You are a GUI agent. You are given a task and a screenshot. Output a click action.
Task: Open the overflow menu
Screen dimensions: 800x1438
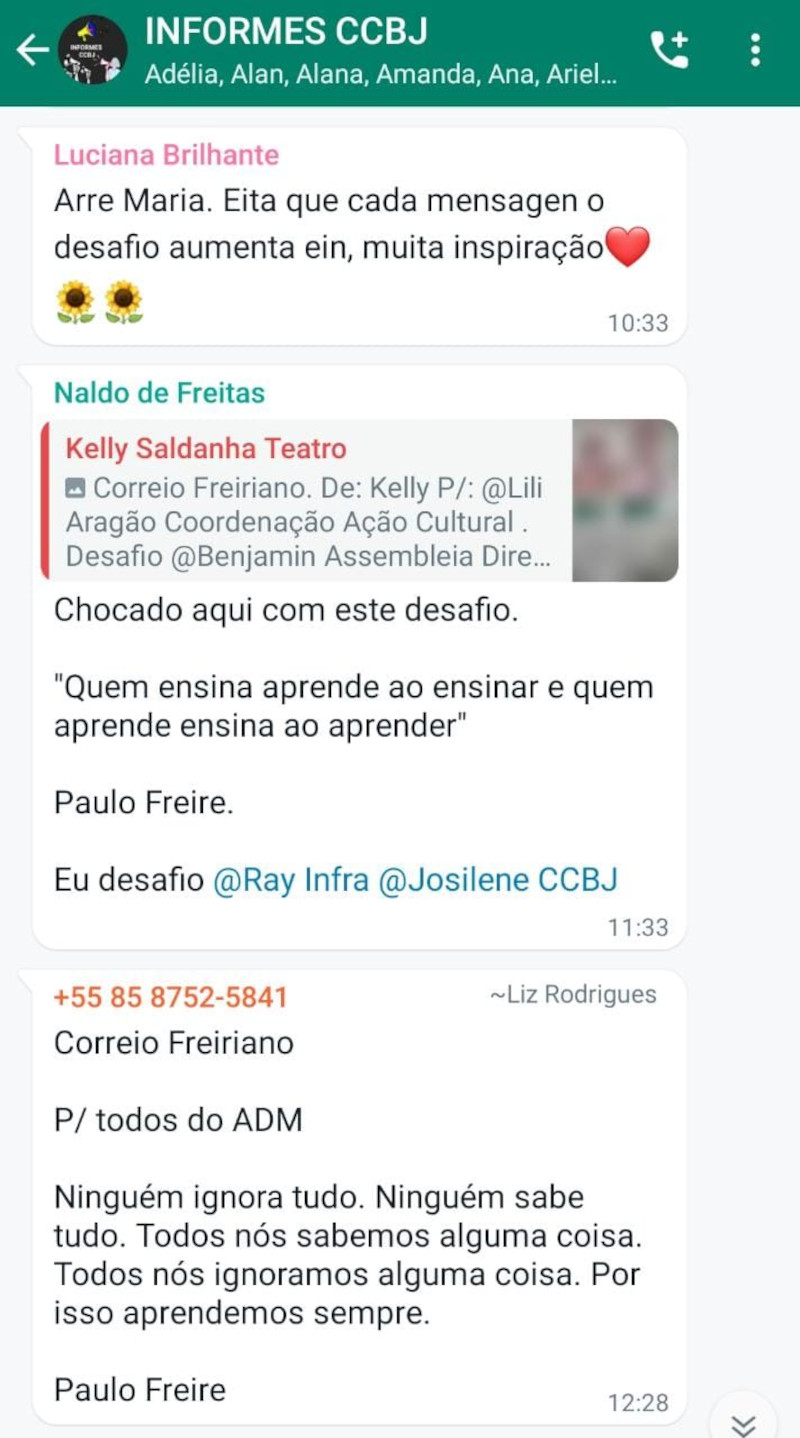(755, 50)
